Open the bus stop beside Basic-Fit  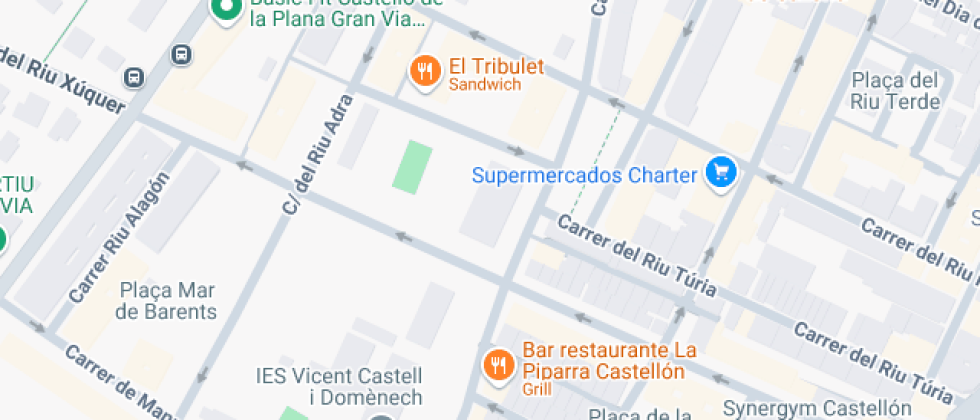pyautogui.click(x=181, y=54)
